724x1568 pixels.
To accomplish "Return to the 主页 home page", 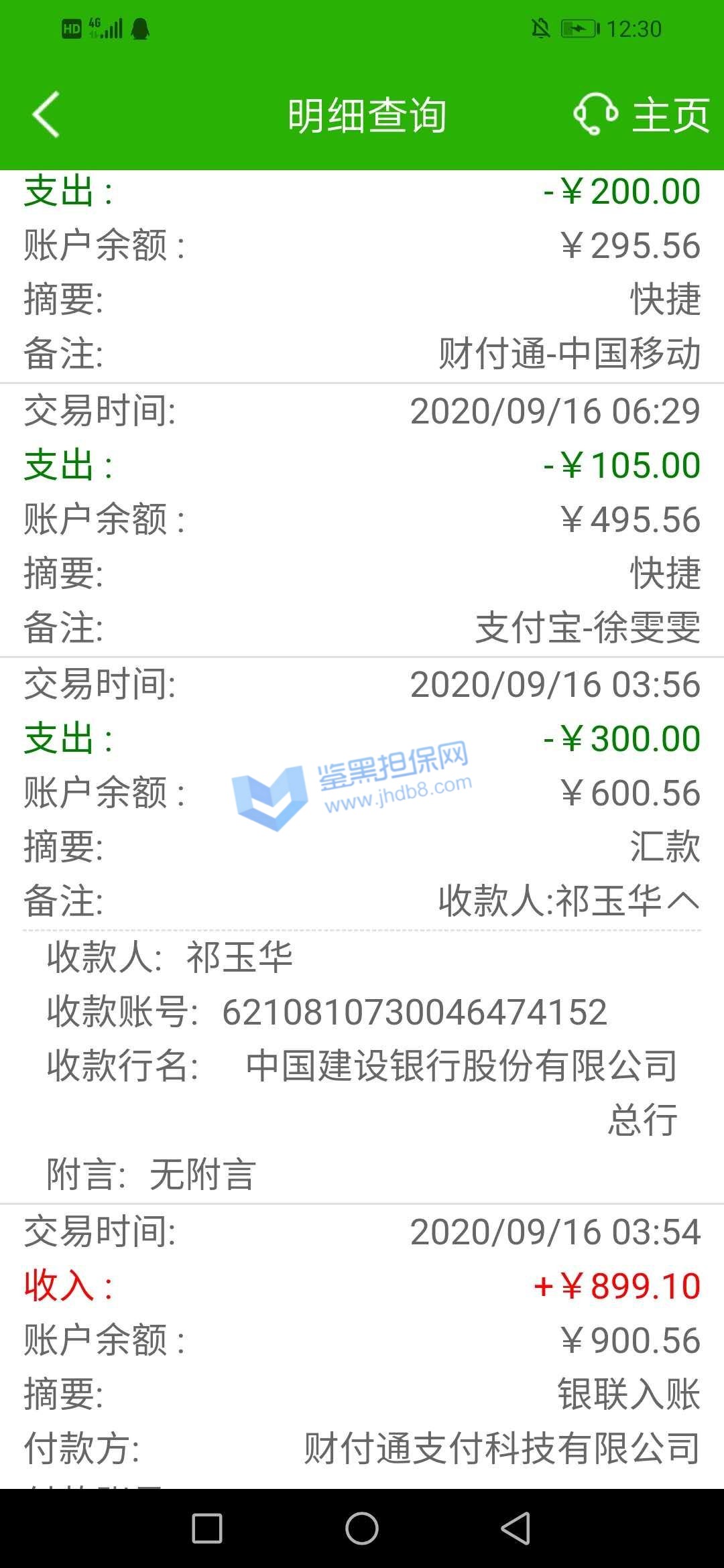I will point(671,115).
